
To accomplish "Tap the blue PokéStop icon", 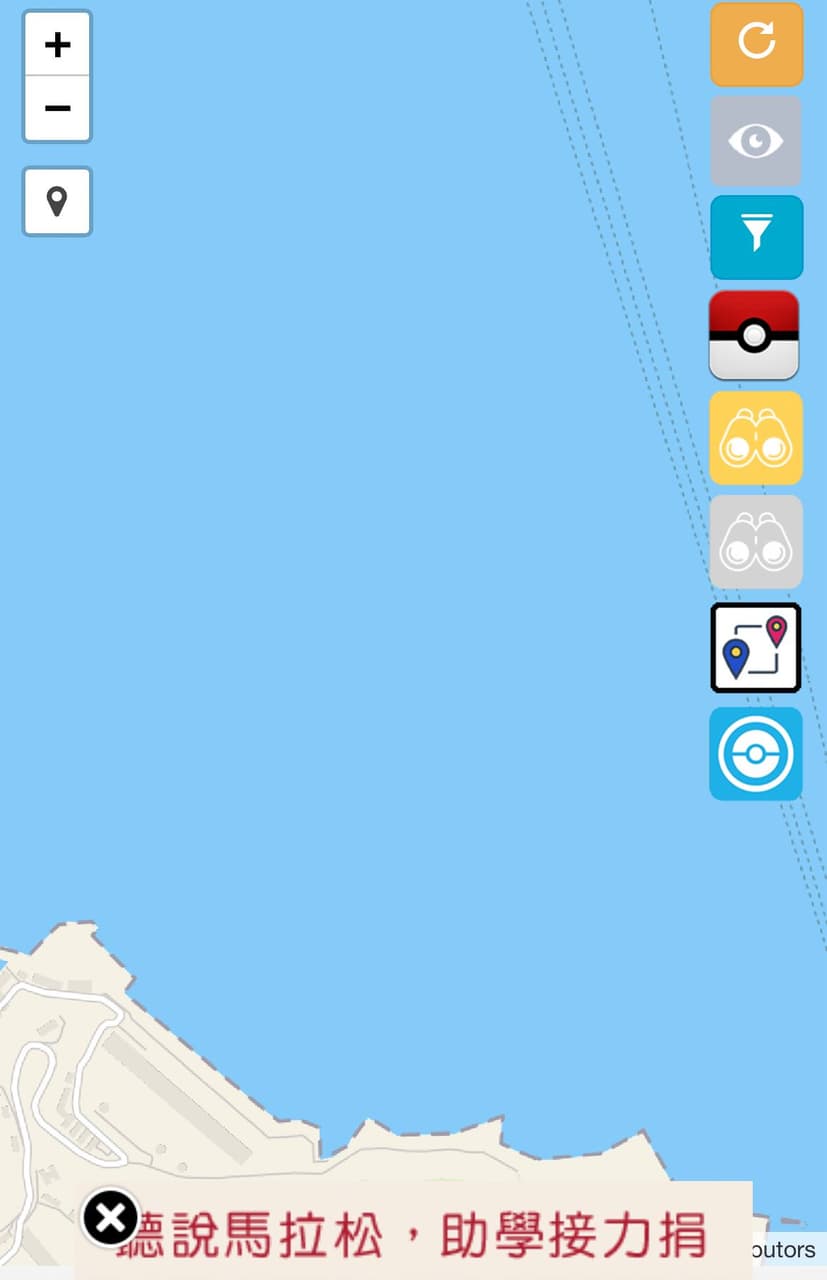I will click(x=756, y=754).
